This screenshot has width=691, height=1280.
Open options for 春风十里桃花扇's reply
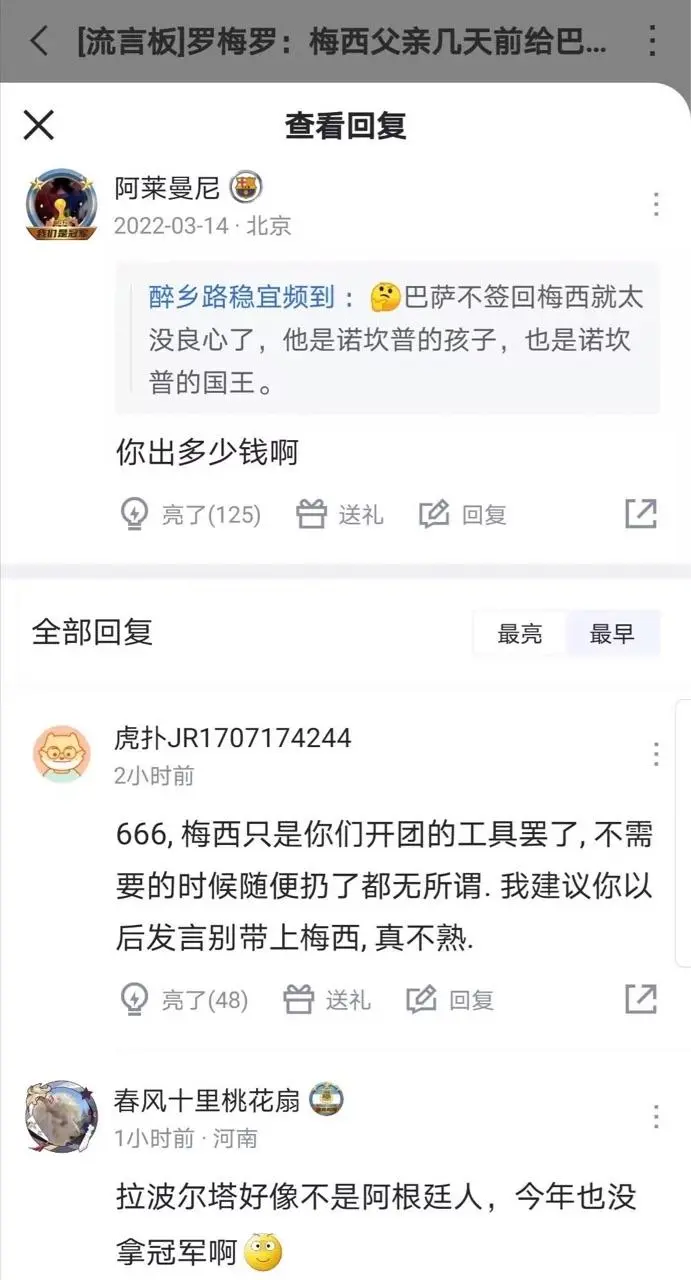click(656, 1116)
